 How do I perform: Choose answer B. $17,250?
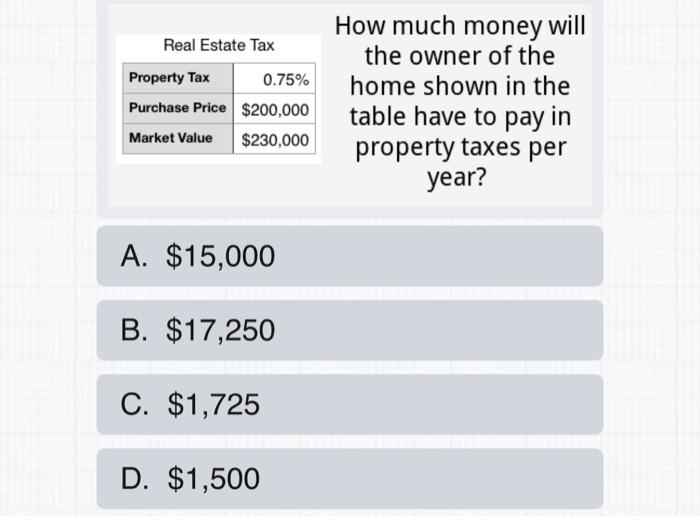(x=349, y=330)
